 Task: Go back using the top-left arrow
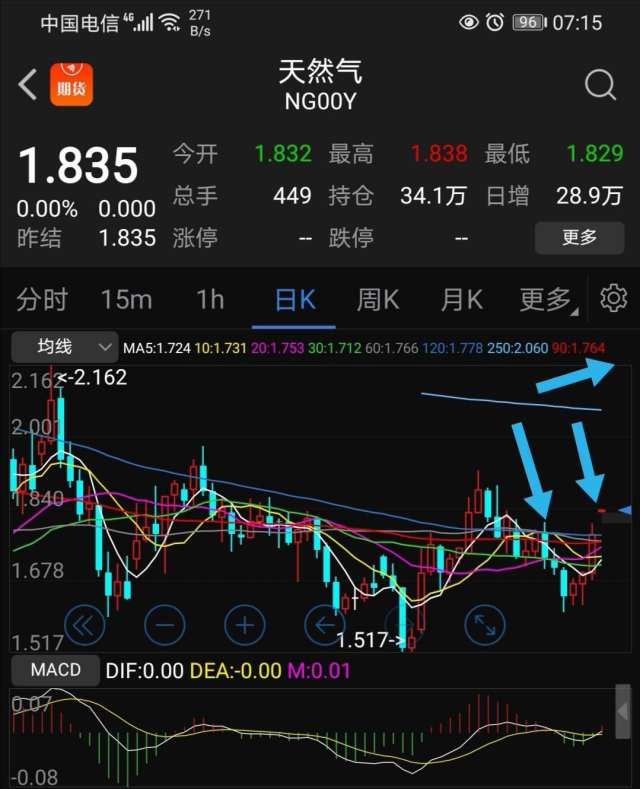(x=28, y=85)
